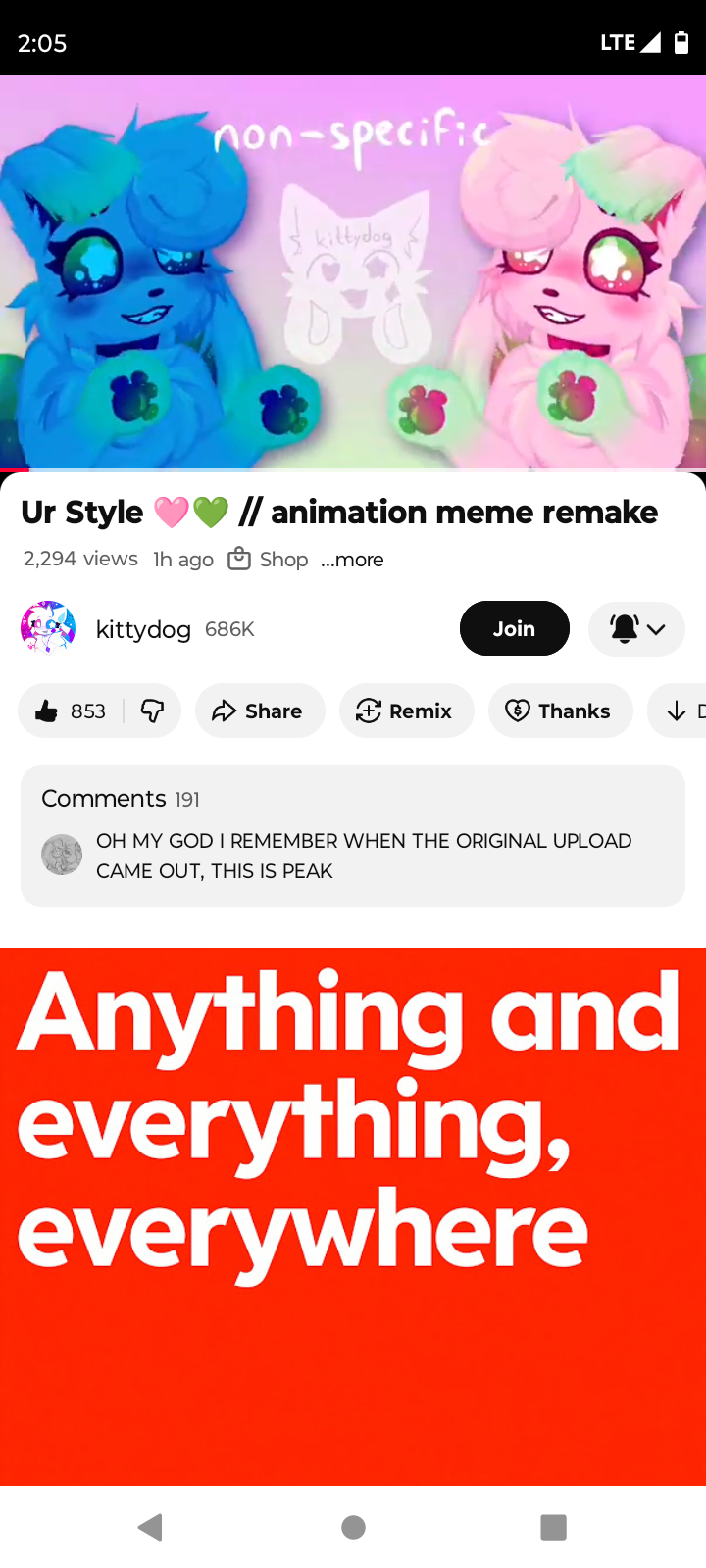This screenshot has width=706, height=1568.
Task: Remix this video
Action: click(x=406, y=710)
